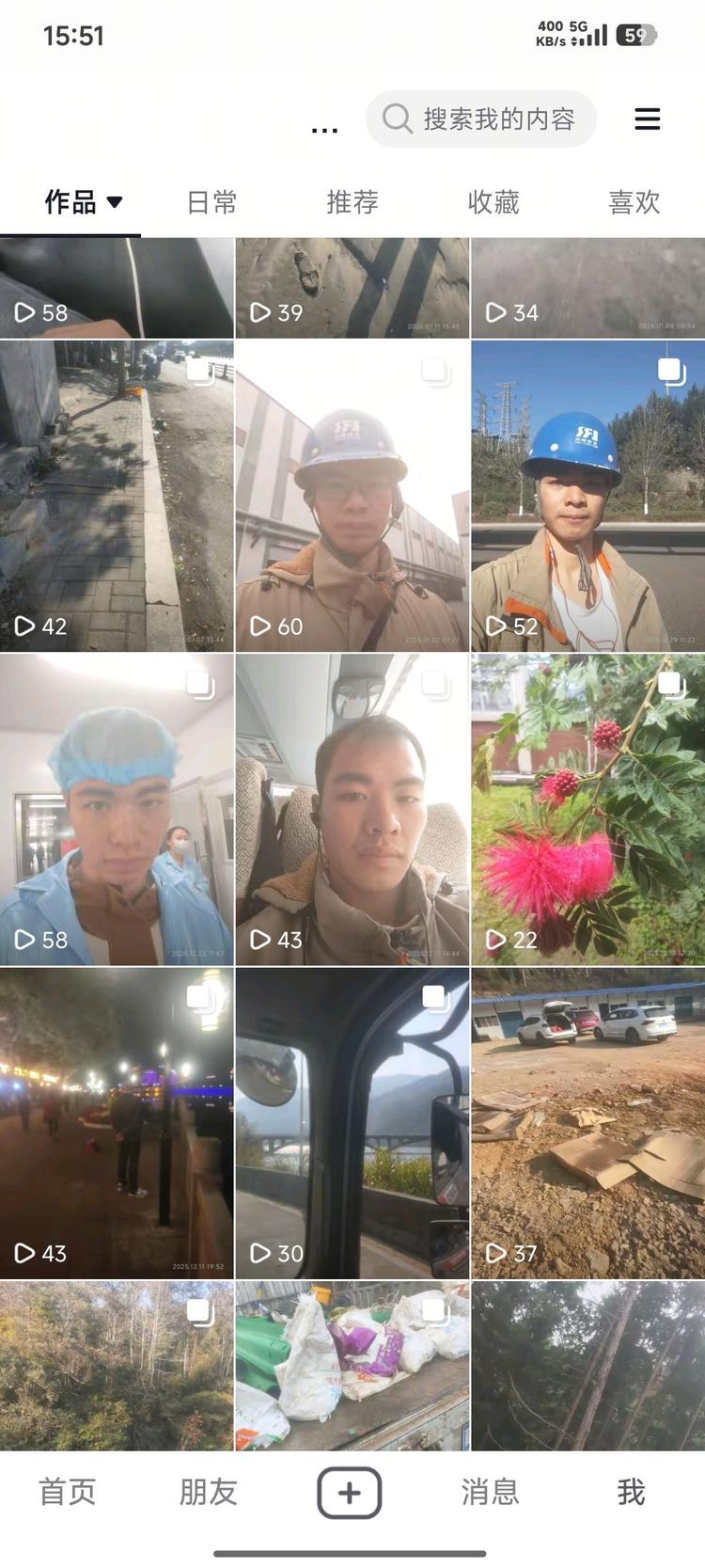Open the hamburger menu

coord(647,119)
